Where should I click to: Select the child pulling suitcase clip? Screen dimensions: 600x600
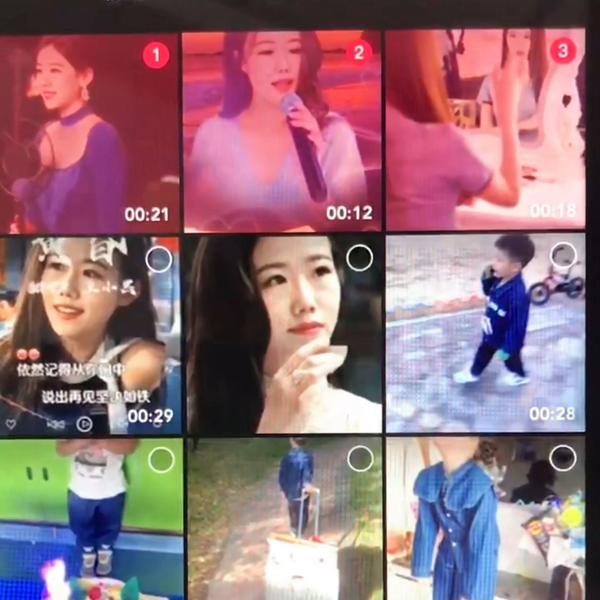pyautogui.click(x=360, y=459)
